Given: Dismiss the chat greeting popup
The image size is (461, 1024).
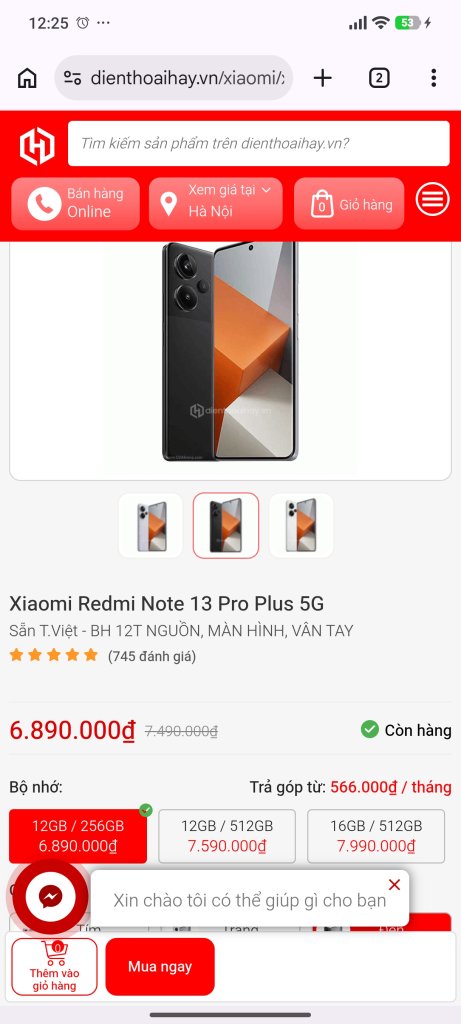Looking at the screenshot, I should click(394, 884).
